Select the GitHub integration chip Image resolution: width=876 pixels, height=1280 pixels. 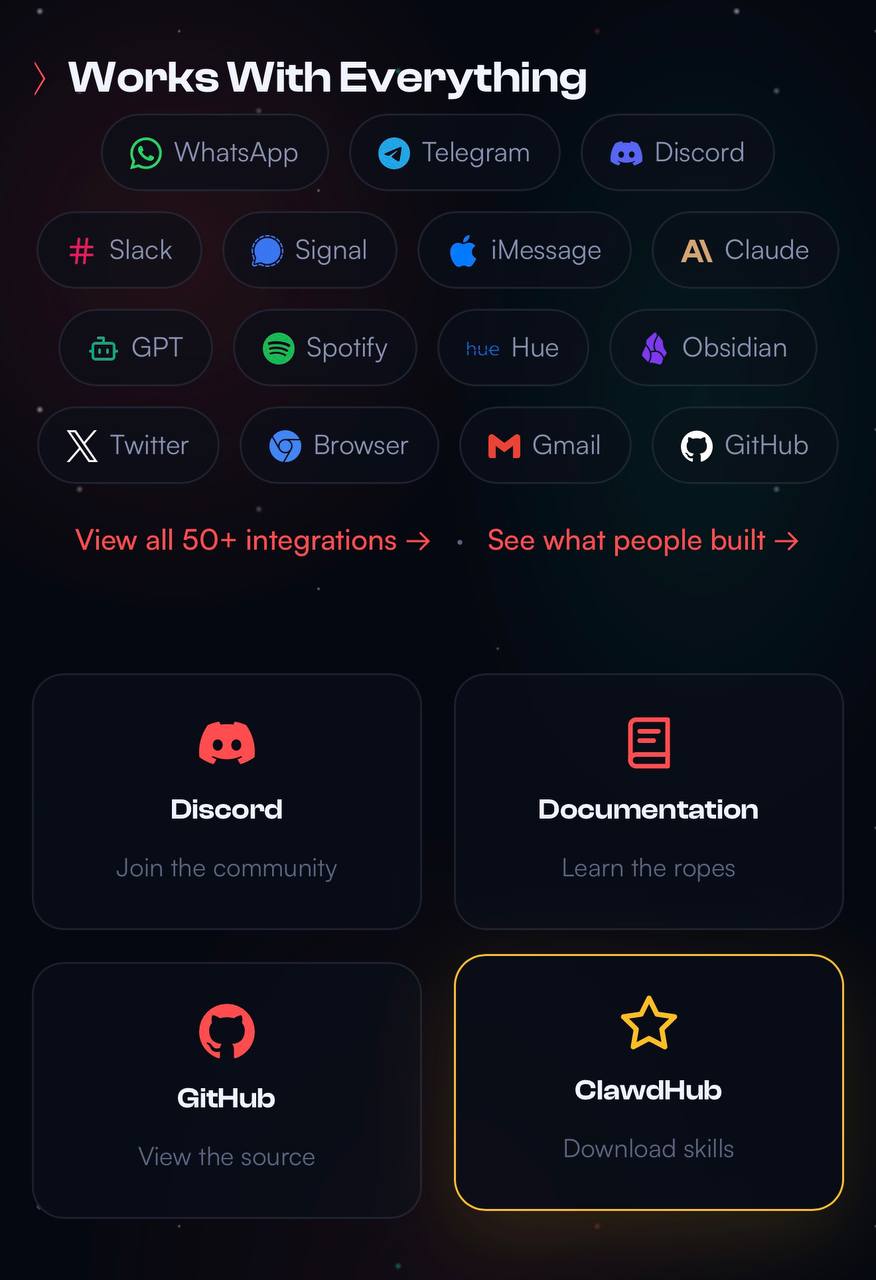point(745,445)
